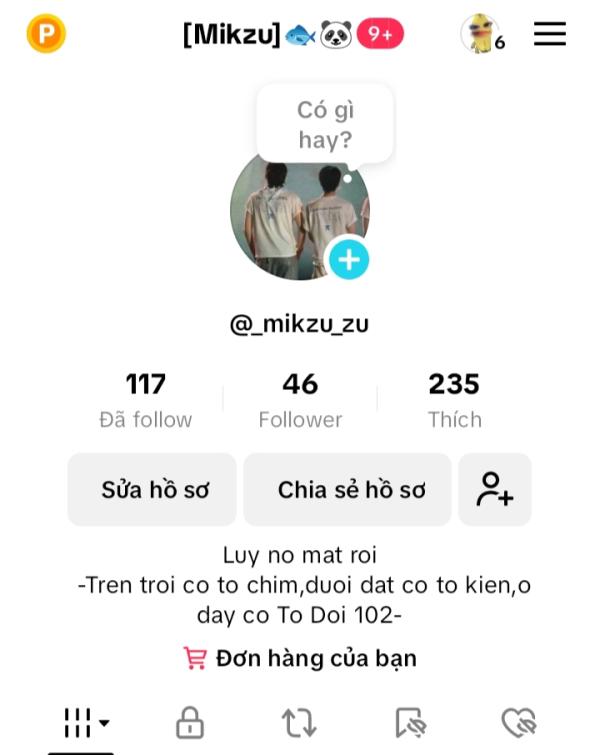The height and width of the screenshot is (755, 600).
Task: Open the 235 Thích count
Action: point(454,399)
